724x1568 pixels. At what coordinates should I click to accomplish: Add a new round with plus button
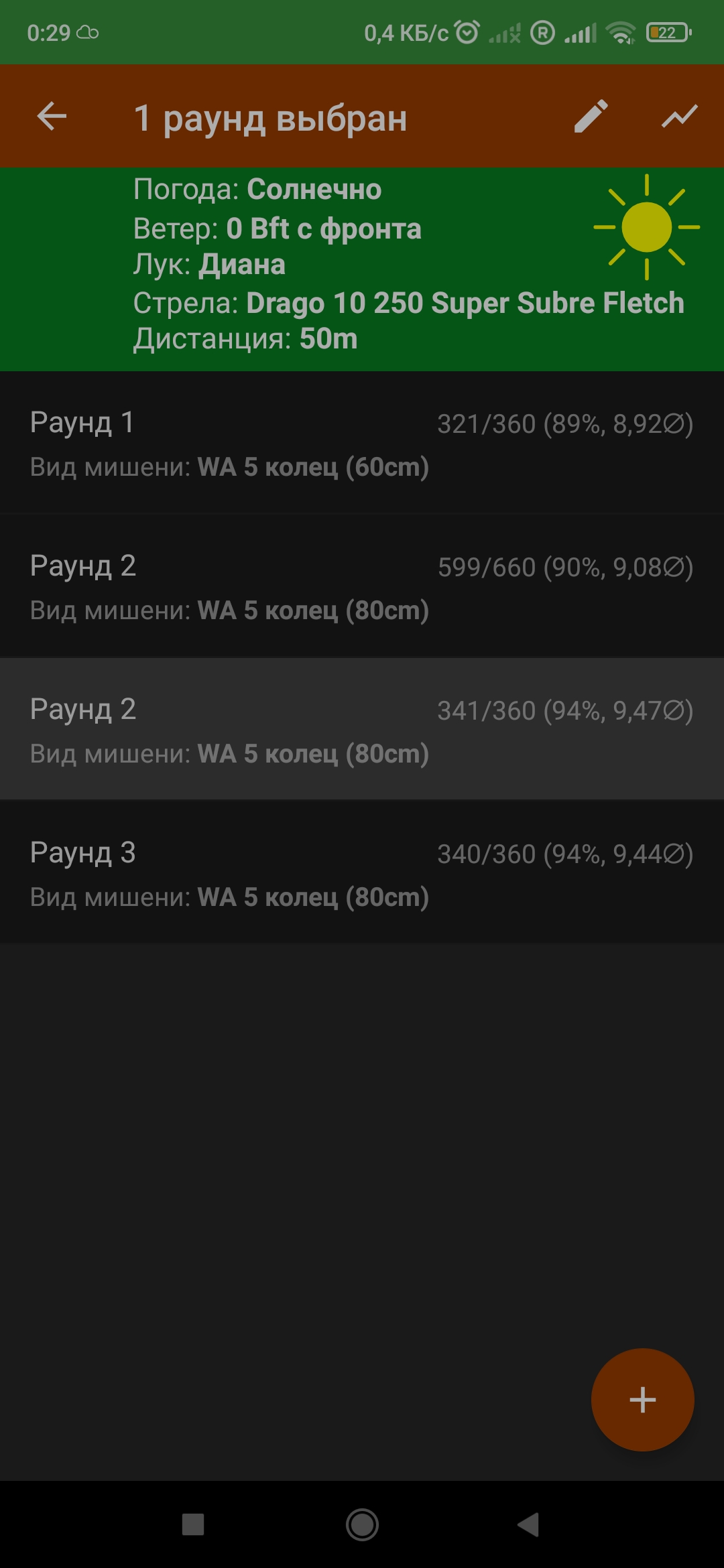[642, 1399]
